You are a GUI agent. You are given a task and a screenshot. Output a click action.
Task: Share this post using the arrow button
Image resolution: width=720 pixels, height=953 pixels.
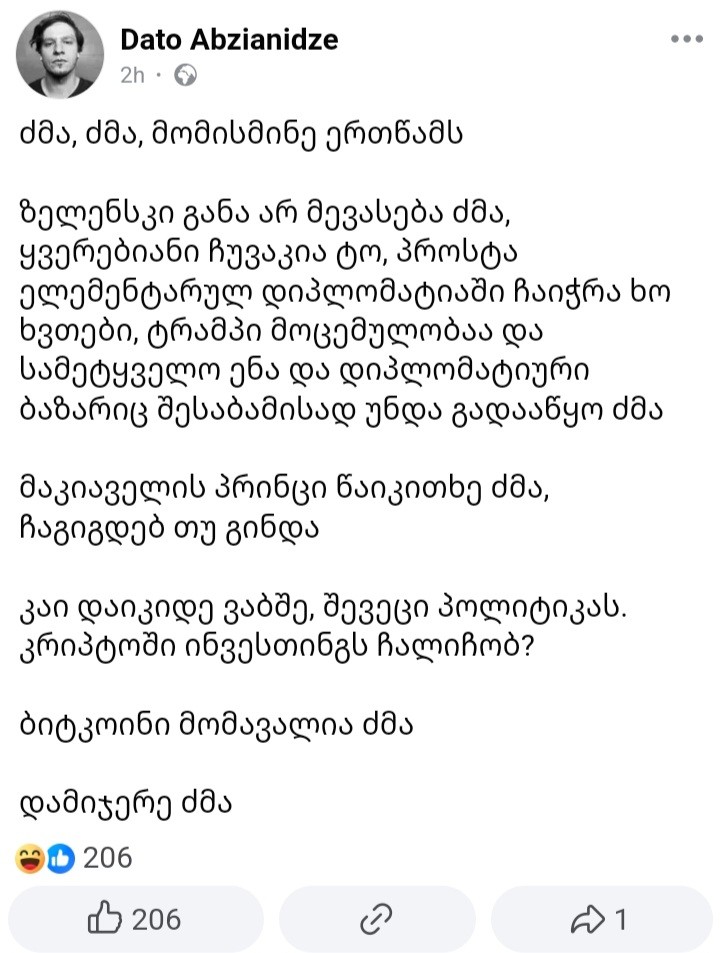coord(600,919)
